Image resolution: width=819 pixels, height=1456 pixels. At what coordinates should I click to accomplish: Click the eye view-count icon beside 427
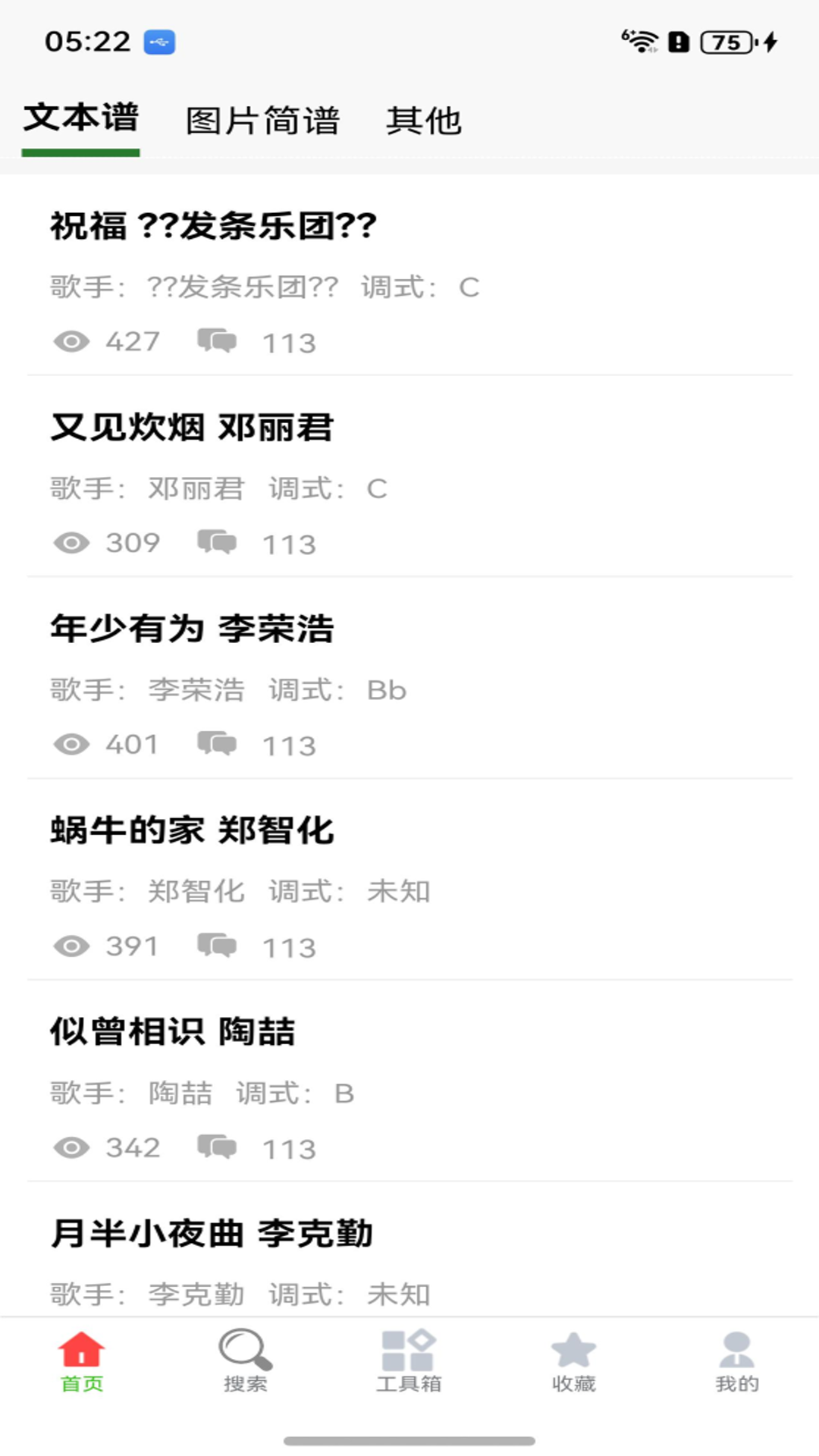pos(72,341)
